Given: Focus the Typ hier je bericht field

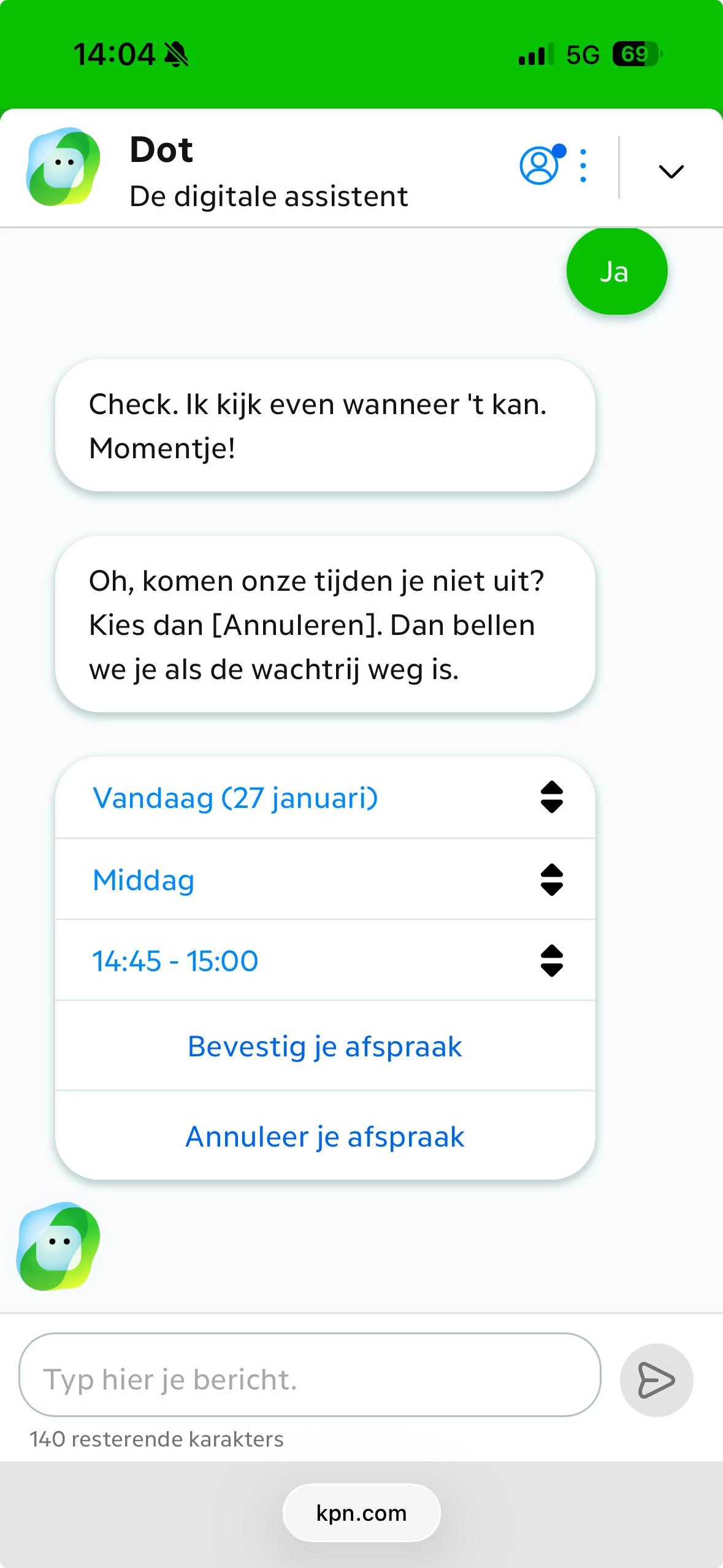Looking at the screenshot, I should (x=310, y=1380).
